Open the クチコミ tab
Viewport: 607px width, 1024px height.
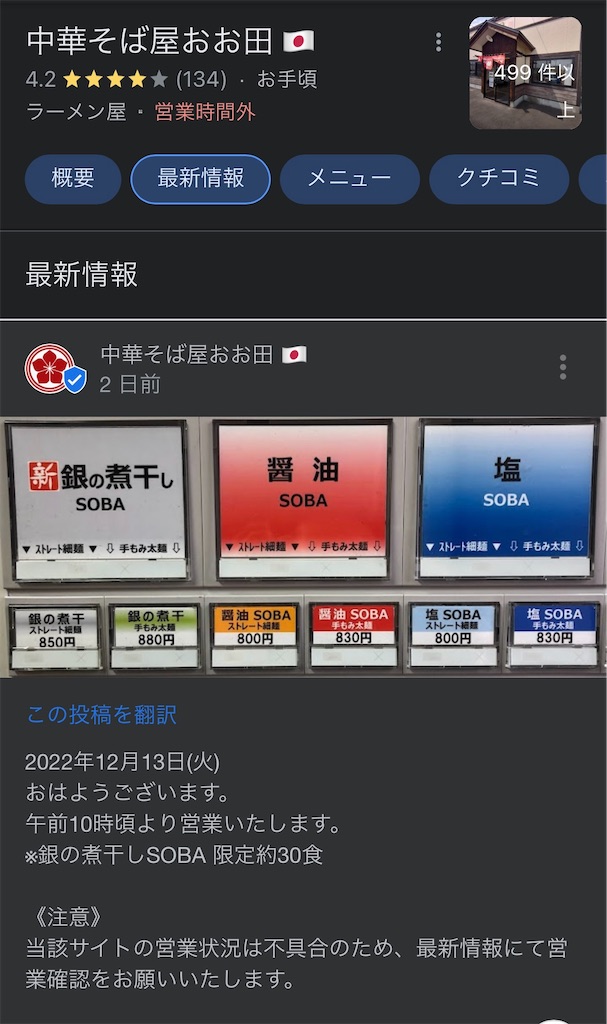coord(498,179)
